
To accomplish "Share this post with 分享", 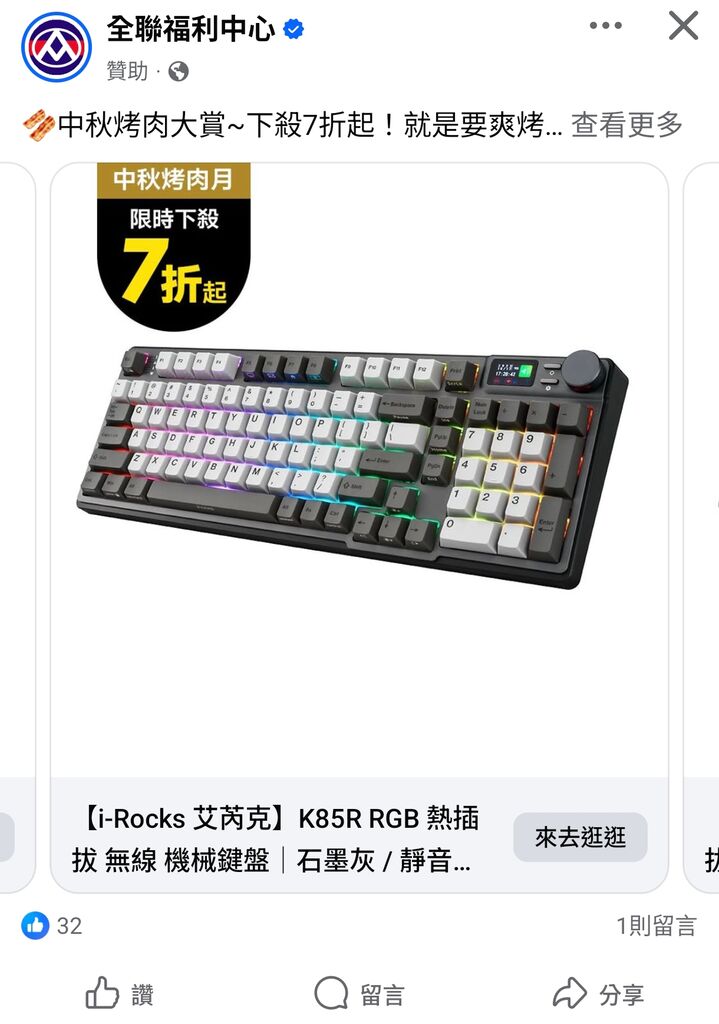I will tap(598, 994).
